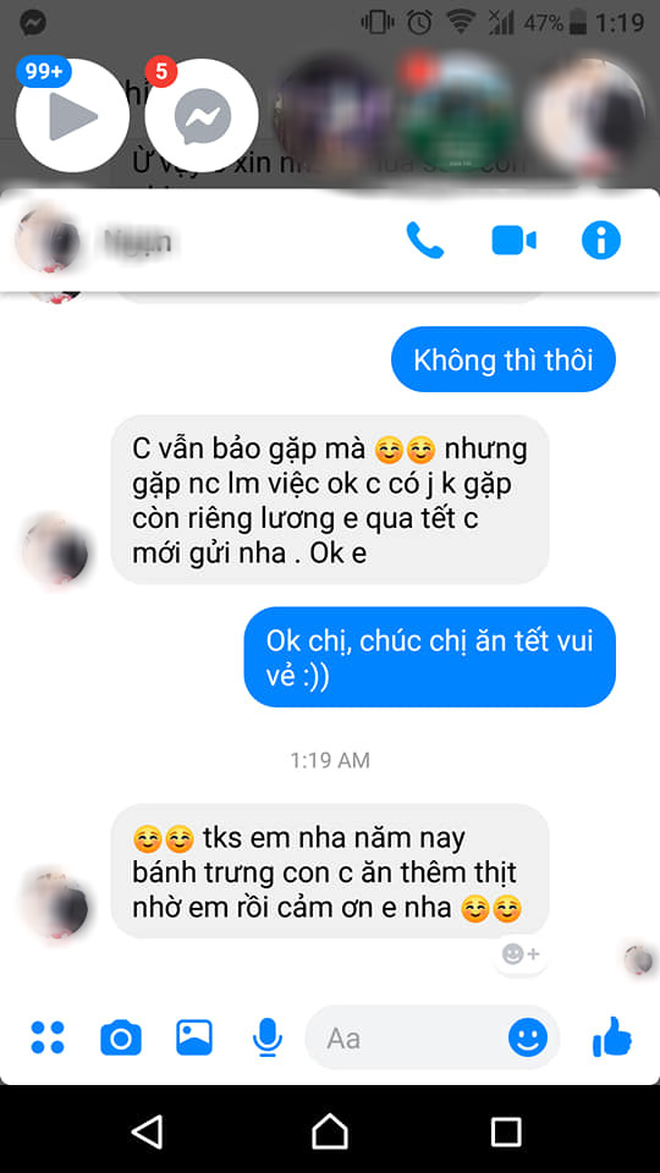Open the photo gallery picker
660x1173 pixels.
coord(194,1038)
